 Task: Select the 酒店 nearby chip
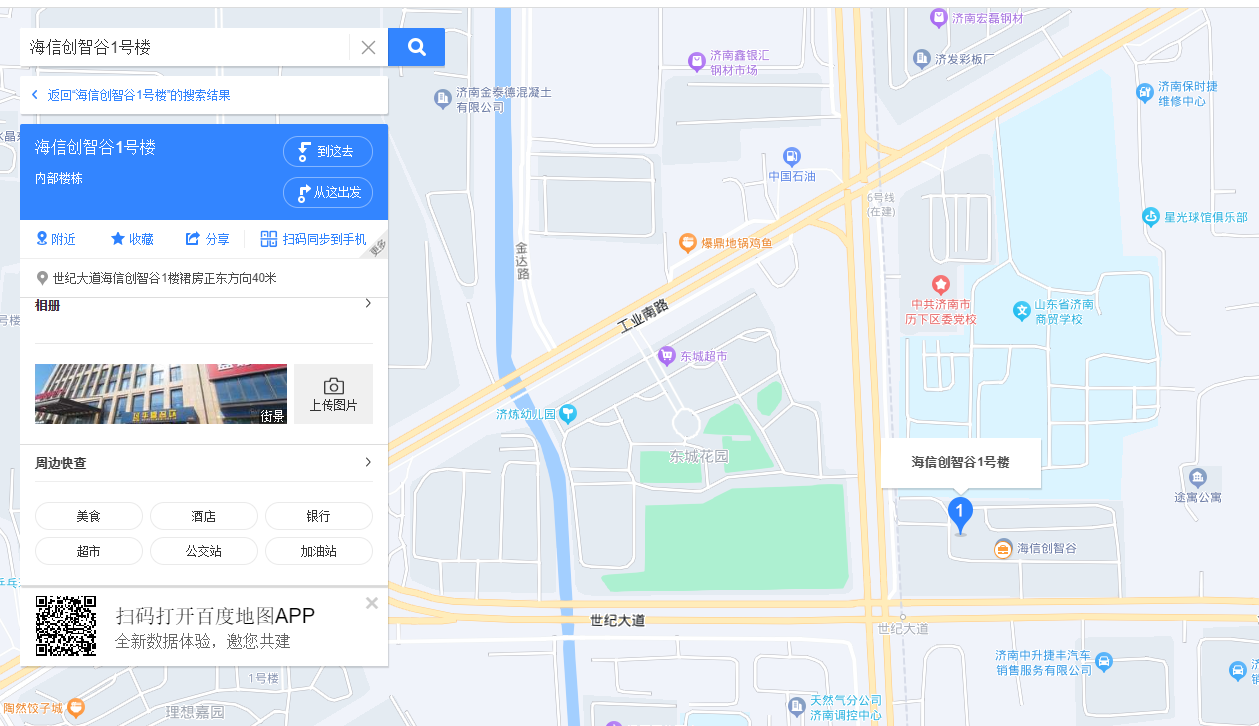point(203,516)
